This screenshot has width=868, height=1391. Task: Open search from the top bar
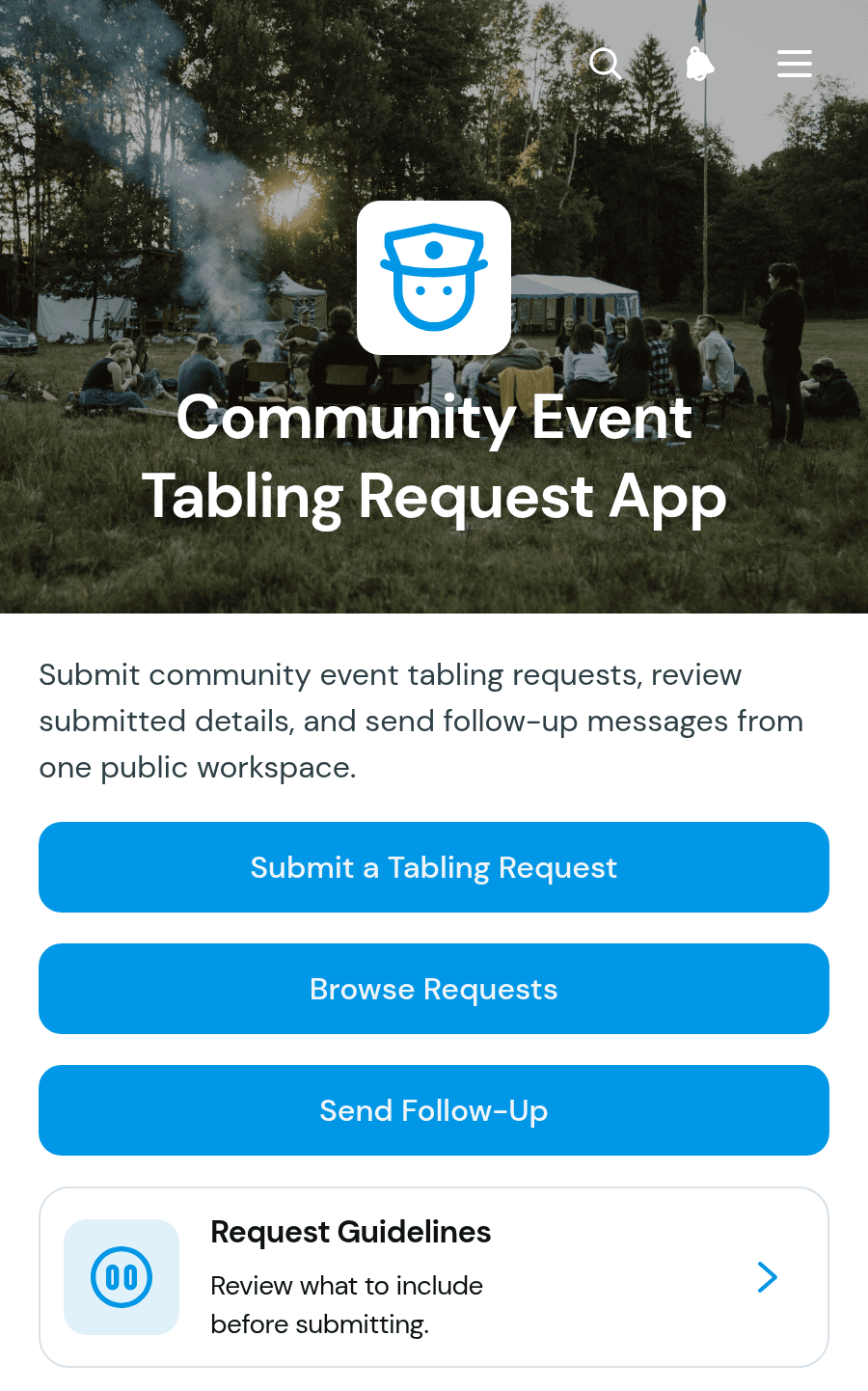click(605, 64)
